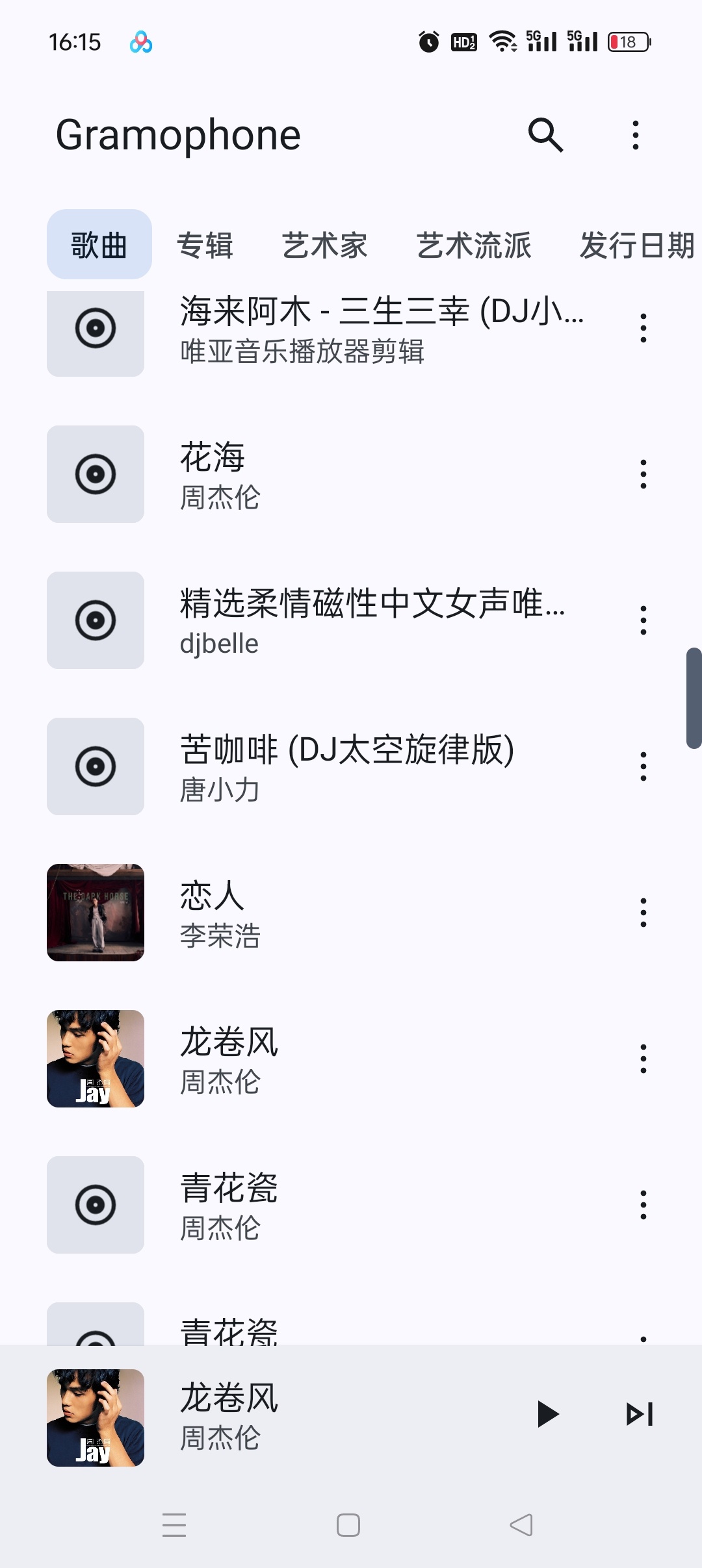Viewport: 702px width, 1568px height.
Task: Tap the Gramophone app icon in status bar
Action: [x=142, y=41]
